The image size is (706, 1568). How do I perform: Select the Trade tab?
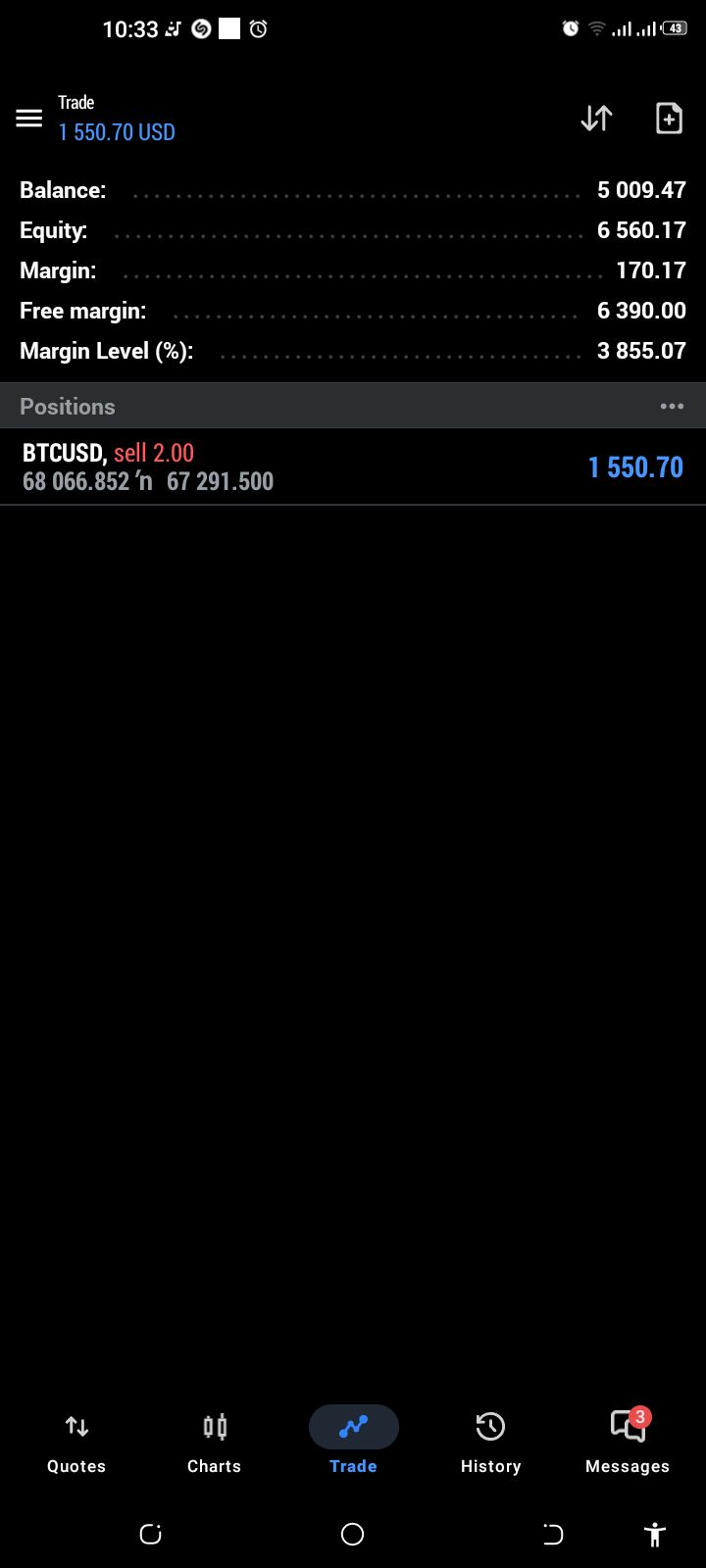pyautogui.click(x=353, y=1443)
